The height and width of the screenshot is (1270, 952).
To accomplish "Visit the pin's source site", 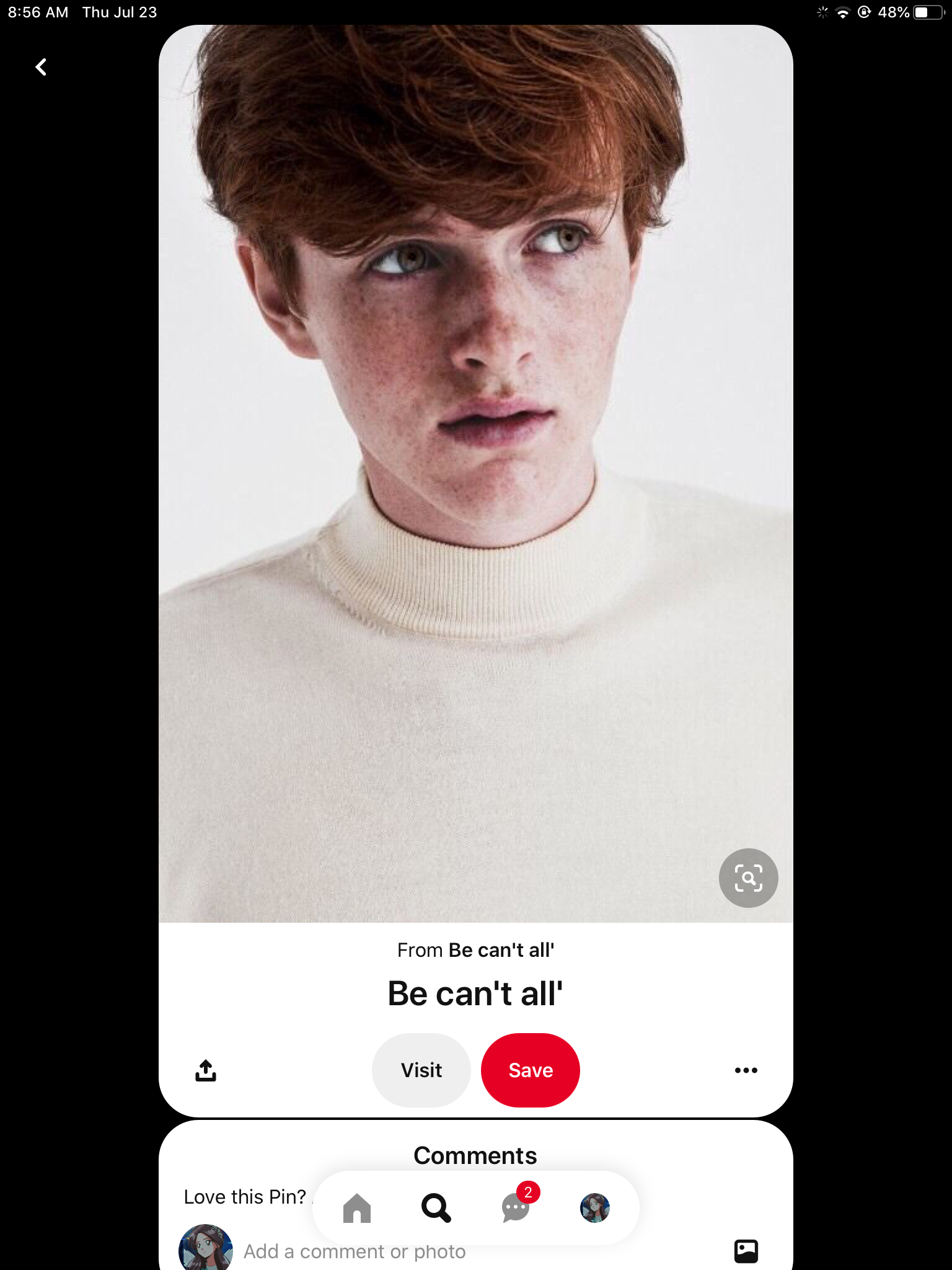I will tap(421, 1070).
